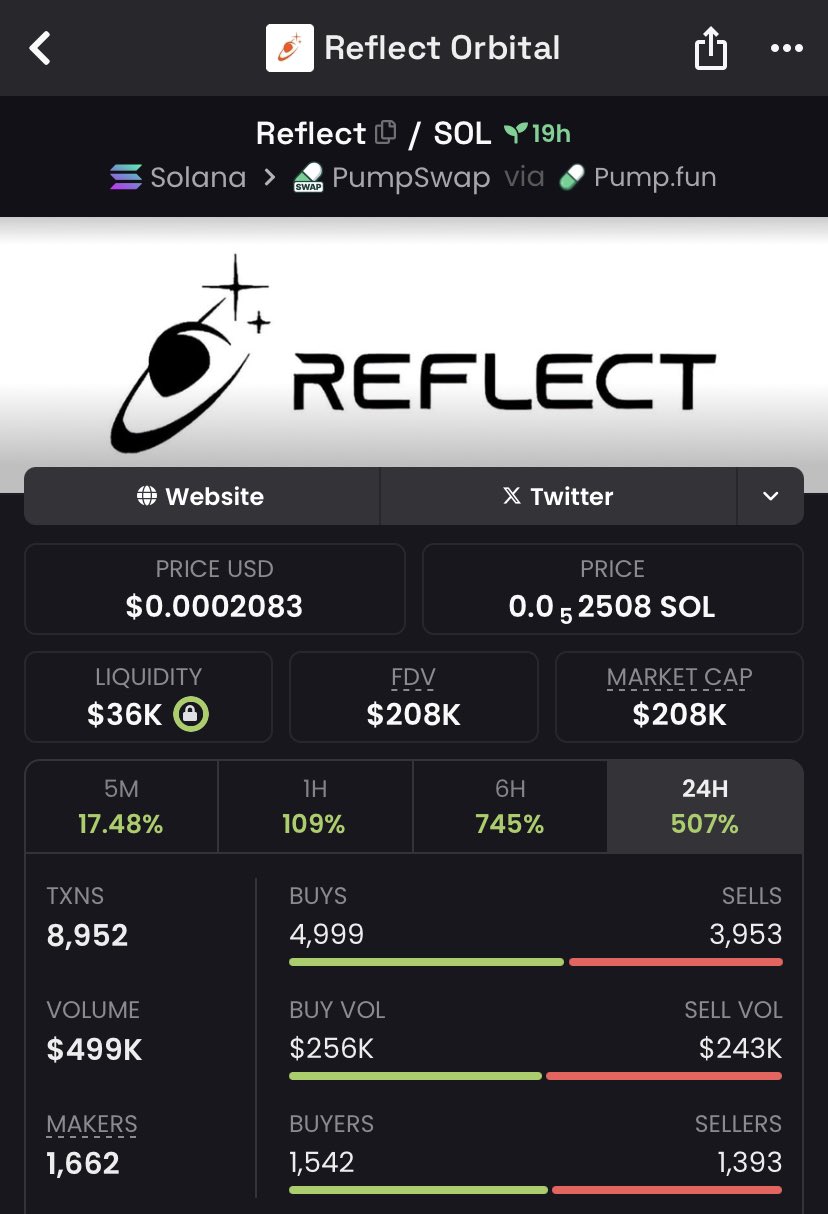Select the 1H timeframe tab
The width and height of the screenshot is (828, 1214).
click(x=315, y=806)
